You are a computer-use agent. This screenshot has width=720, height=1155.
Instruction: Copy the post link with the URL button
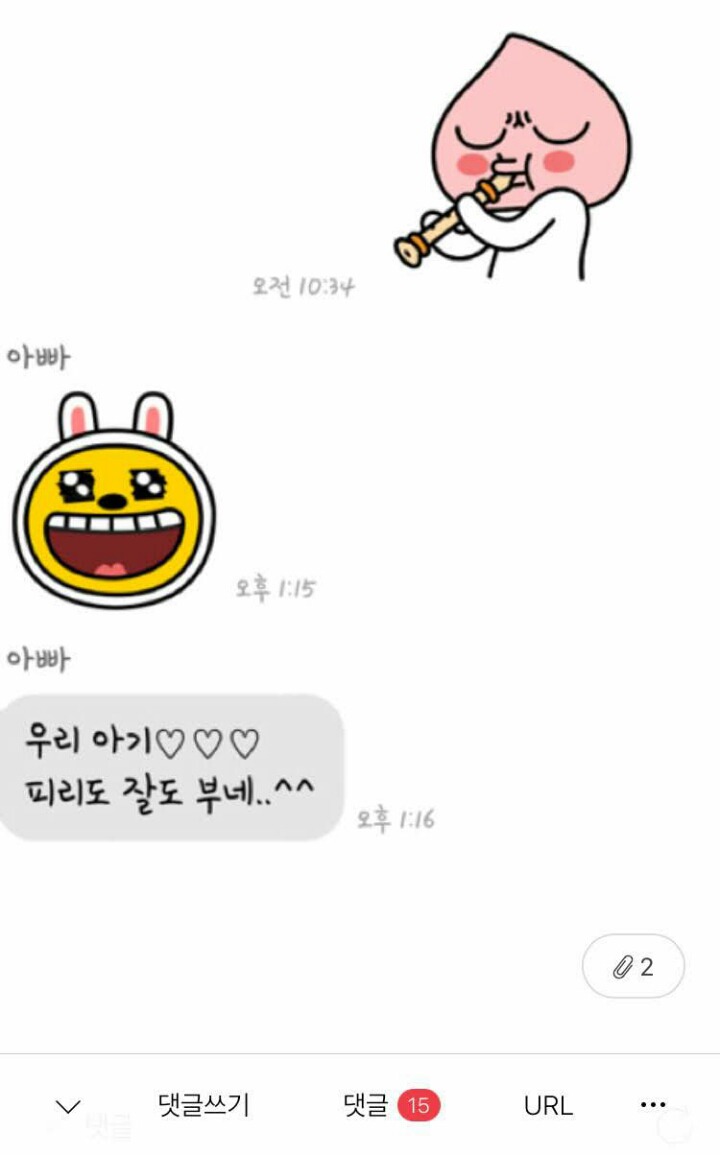pyautogui.click(x=548, y=1105)
